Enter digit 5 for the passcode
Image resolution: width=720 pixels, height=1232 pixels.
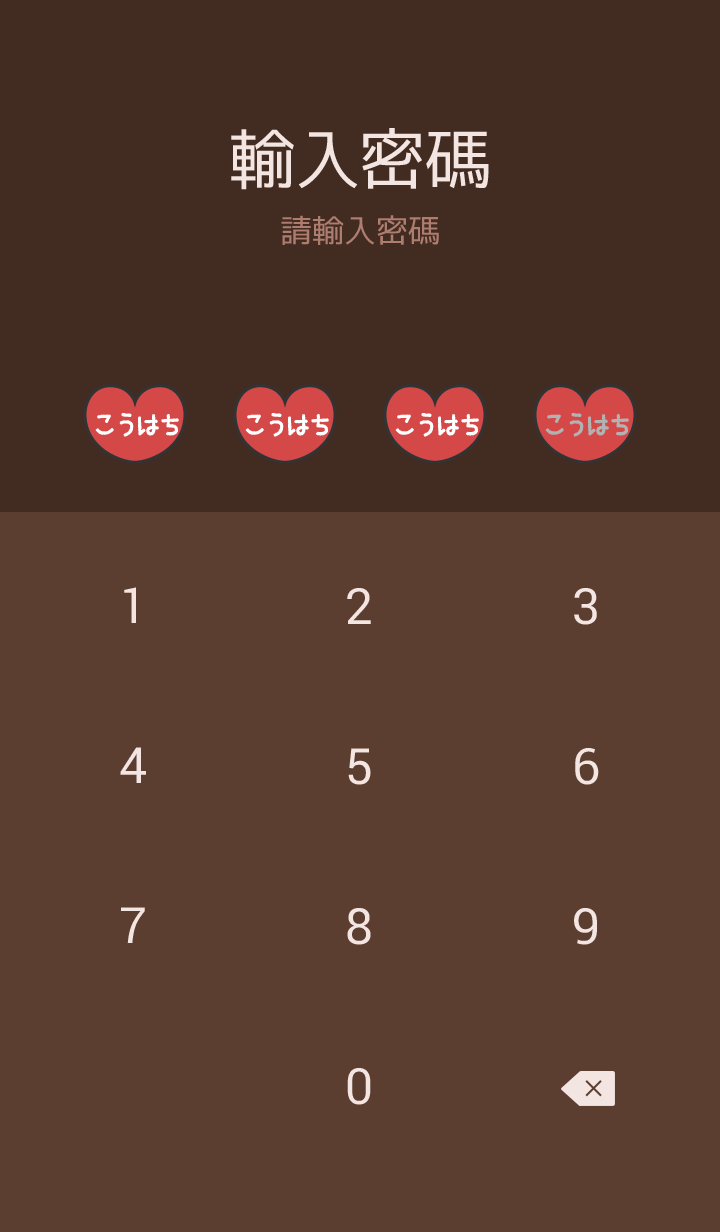[x=359, y=767]
